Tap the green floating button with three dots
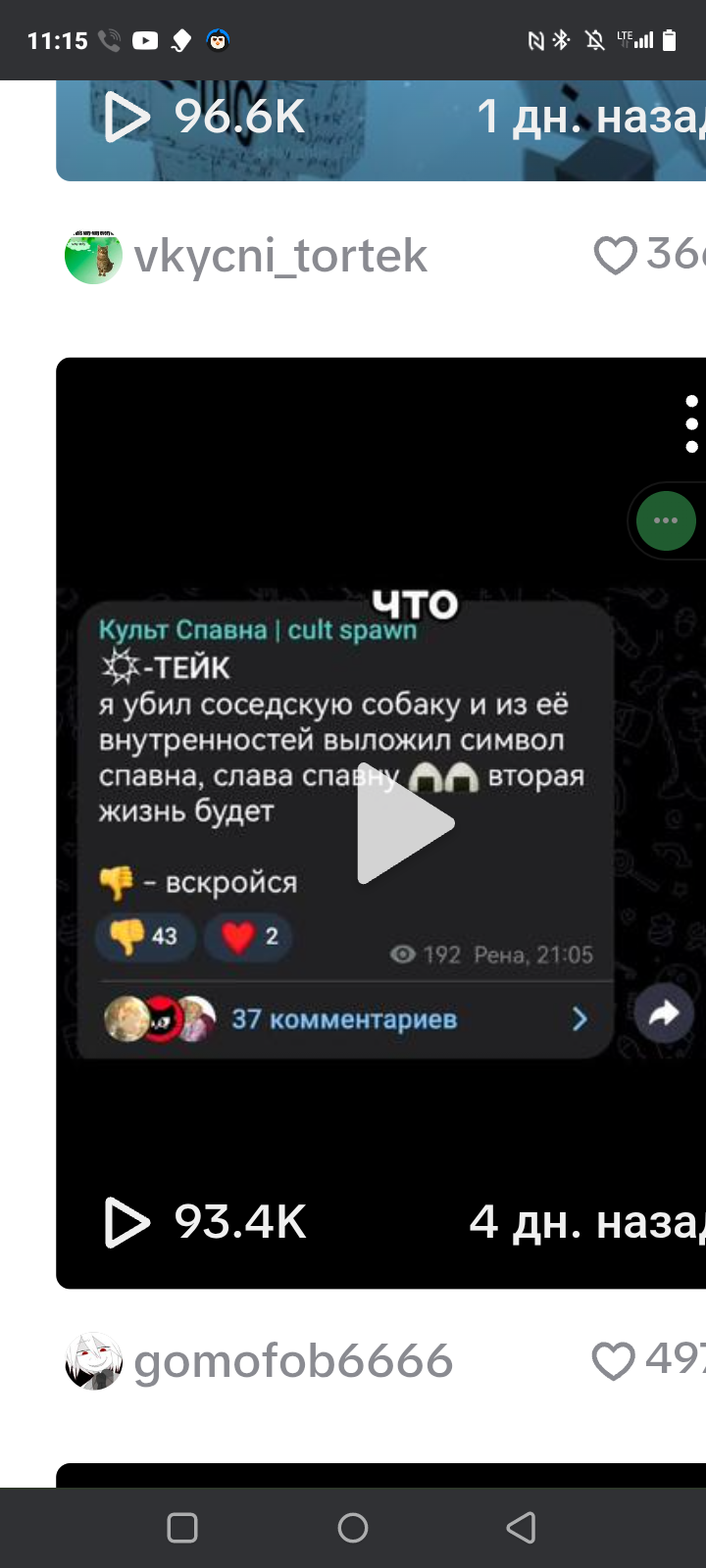 coord(666,520)
